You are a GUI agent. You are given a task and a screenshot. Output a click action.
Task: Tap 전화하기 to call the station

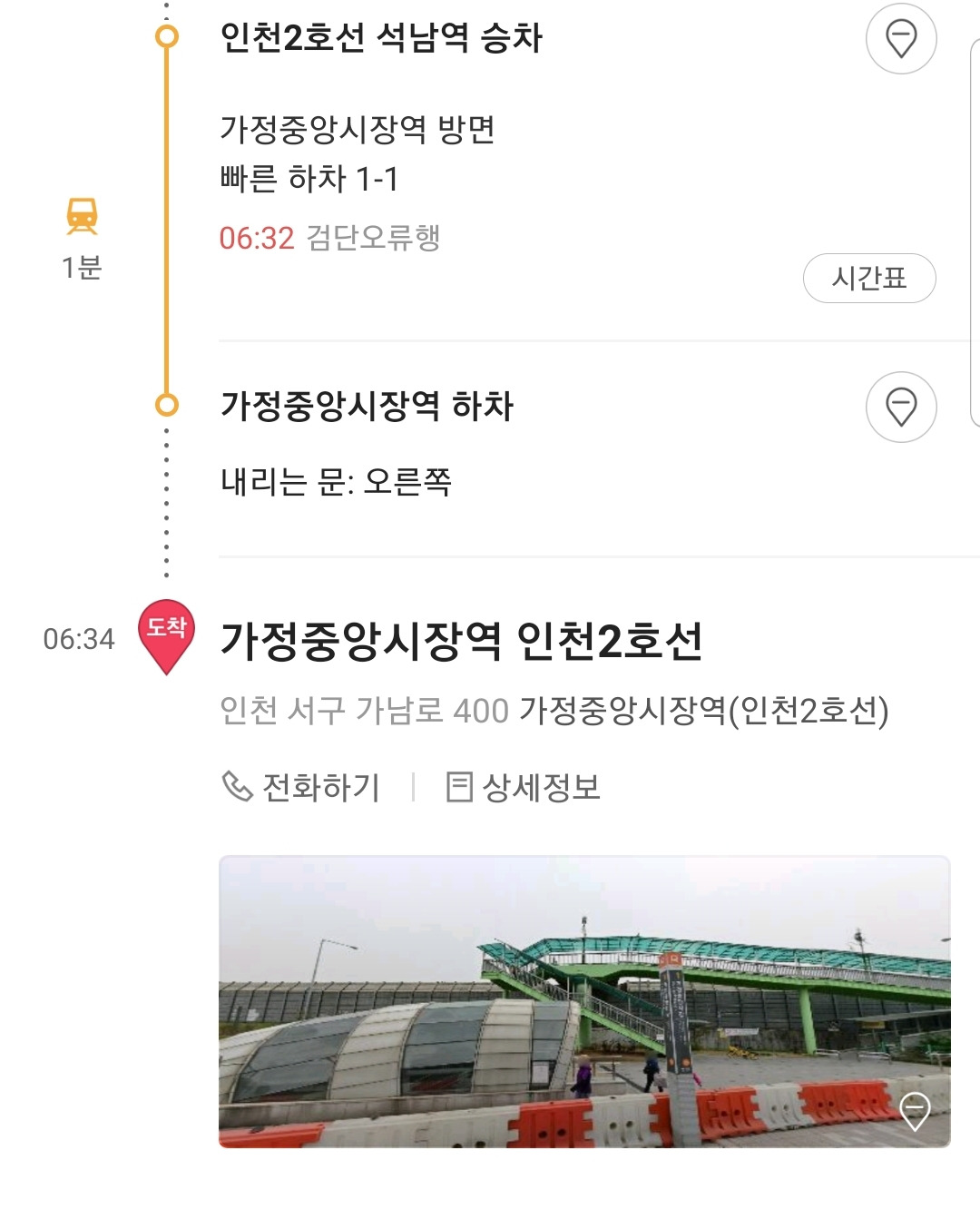click(302, 787)
